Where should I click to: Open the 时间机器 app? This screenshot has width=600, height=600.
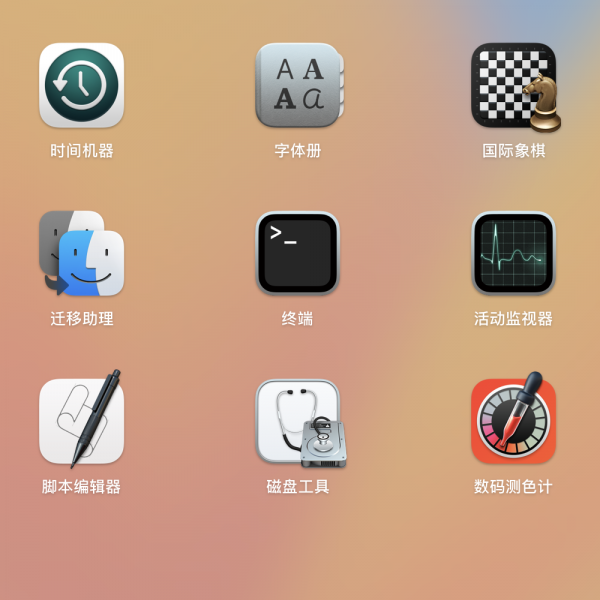82,86
